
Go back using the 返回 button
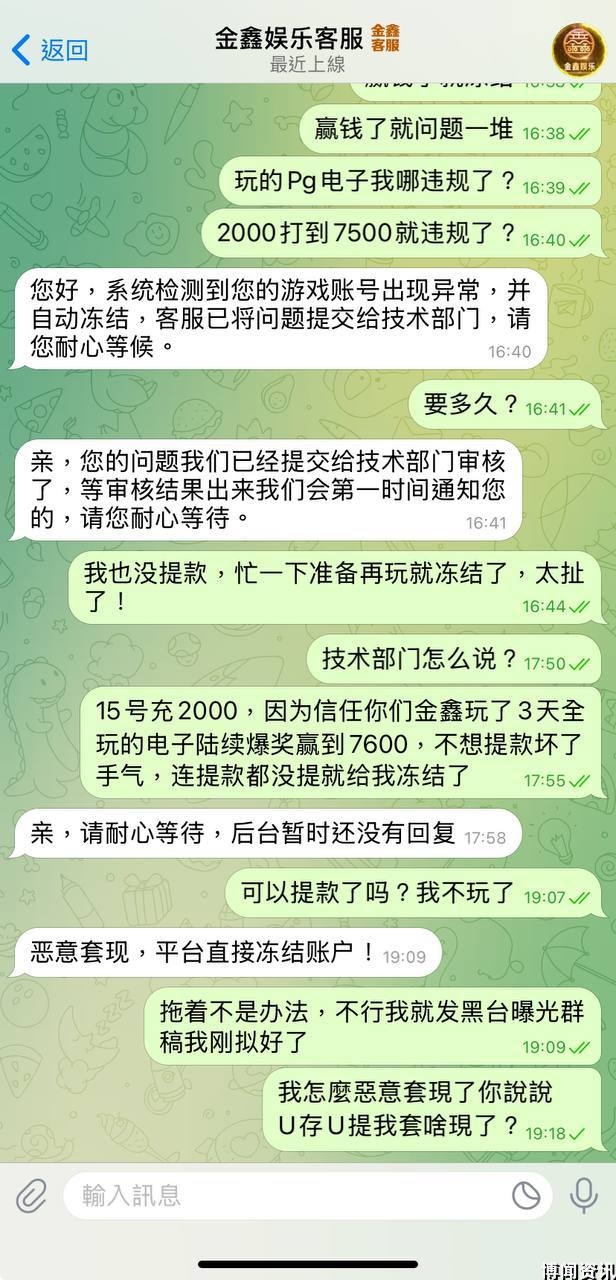click(x=50, y=50)
